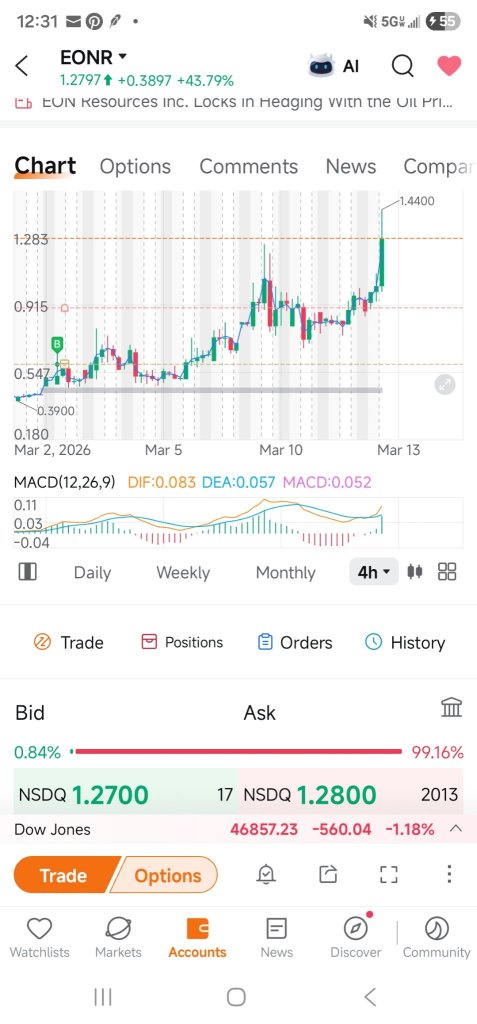Open the Markets tab
477x1024 pixels.
coord(118,937)
